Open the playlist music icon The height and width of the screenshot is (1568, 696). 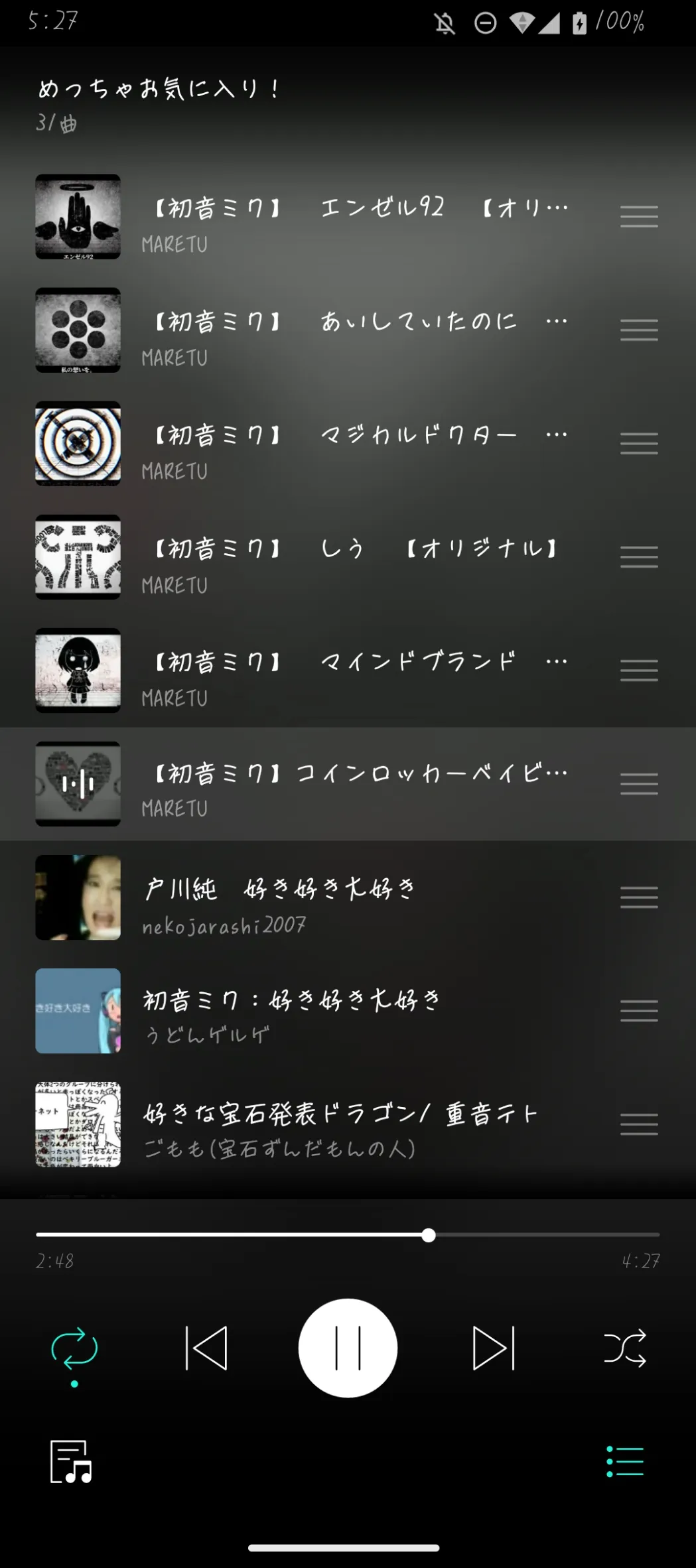point(71,1461)
